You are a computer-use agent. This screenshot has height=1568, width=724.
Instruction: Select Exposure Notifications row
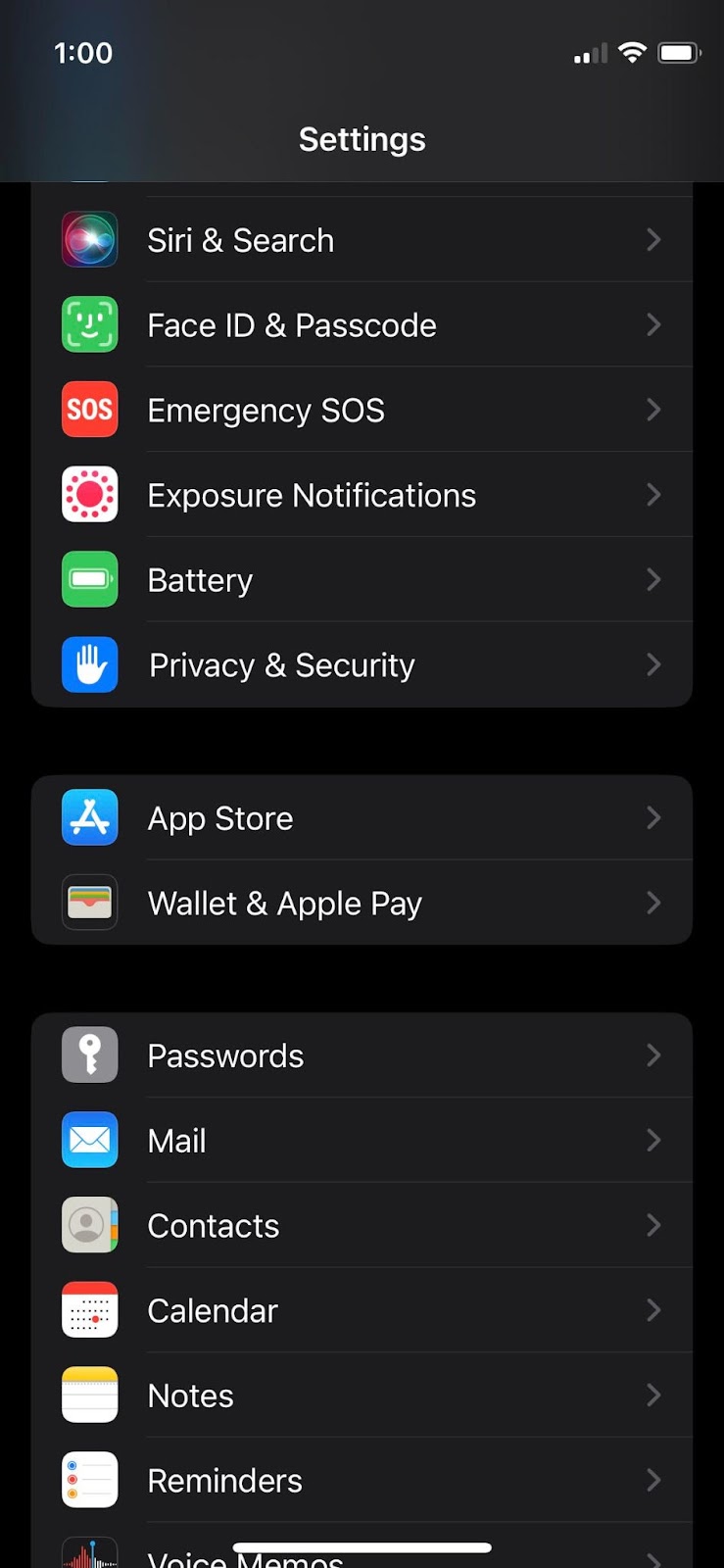click(362, 495)
